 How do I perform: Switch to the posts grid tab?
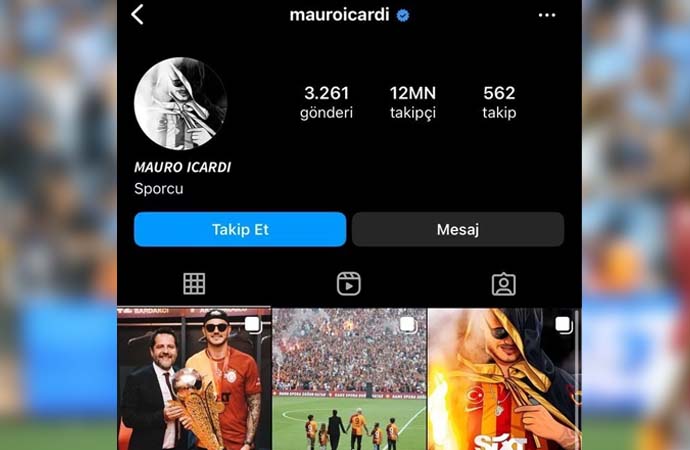click(194, 284)
